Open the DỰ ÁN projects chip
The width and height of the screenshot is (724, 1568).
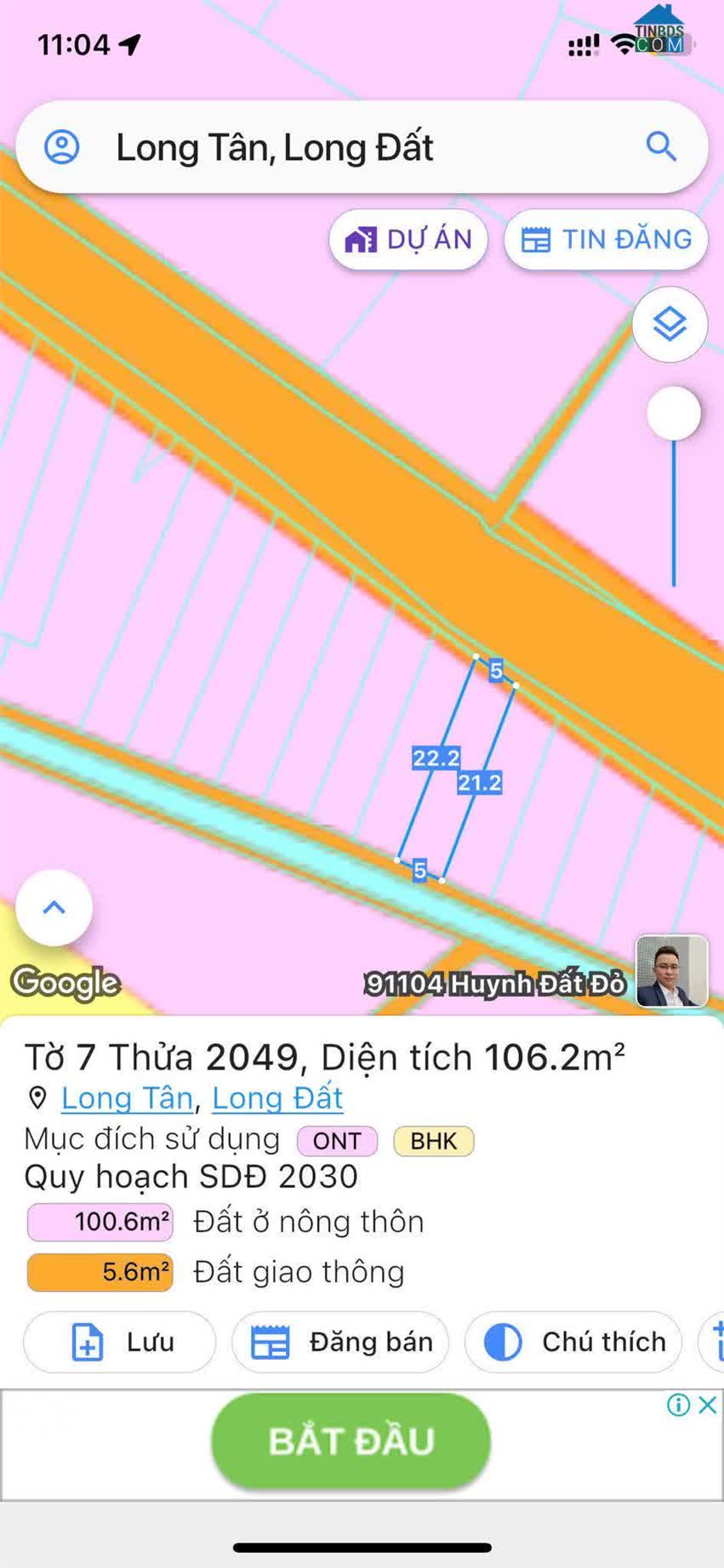pos(408,240)
